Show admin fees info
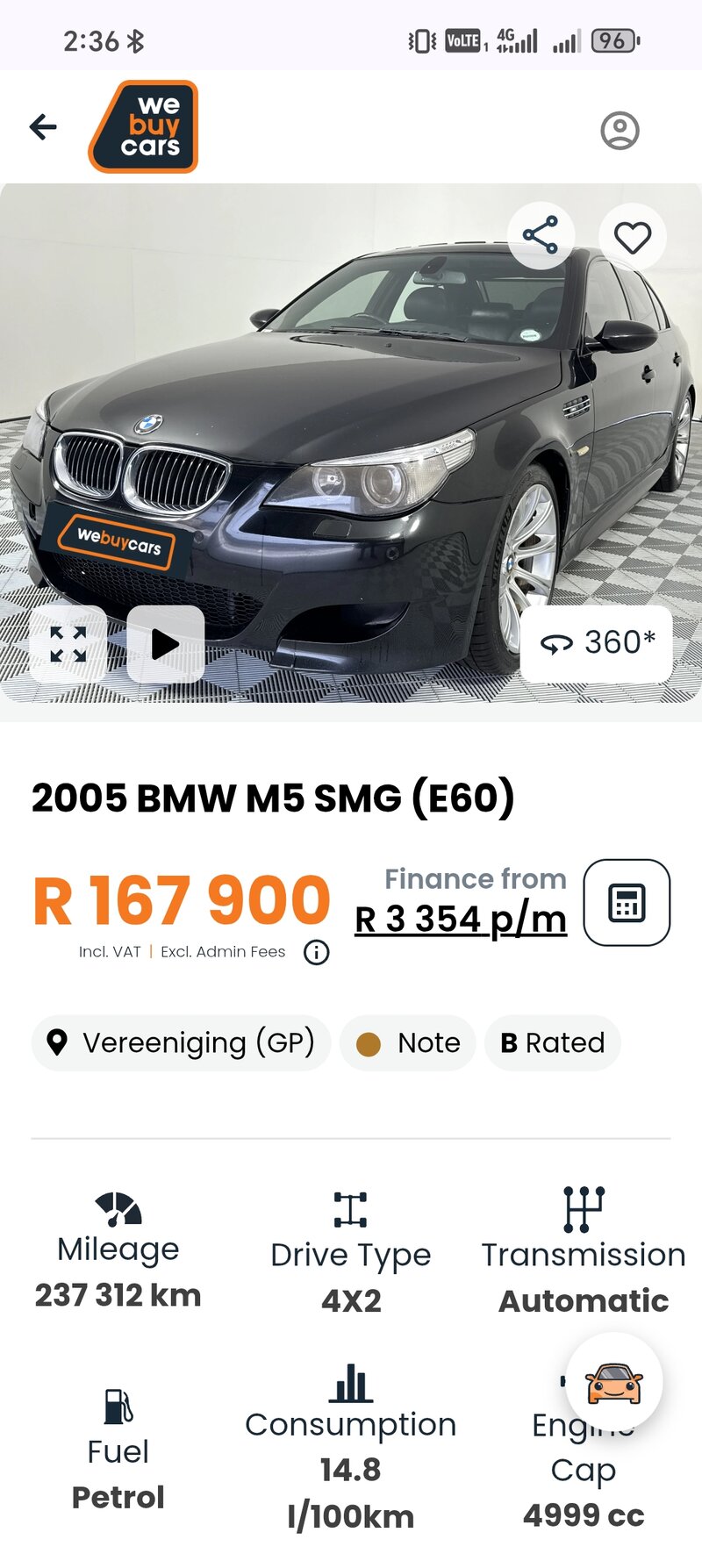The image size is (702, 1568). [x=316, y=952]
